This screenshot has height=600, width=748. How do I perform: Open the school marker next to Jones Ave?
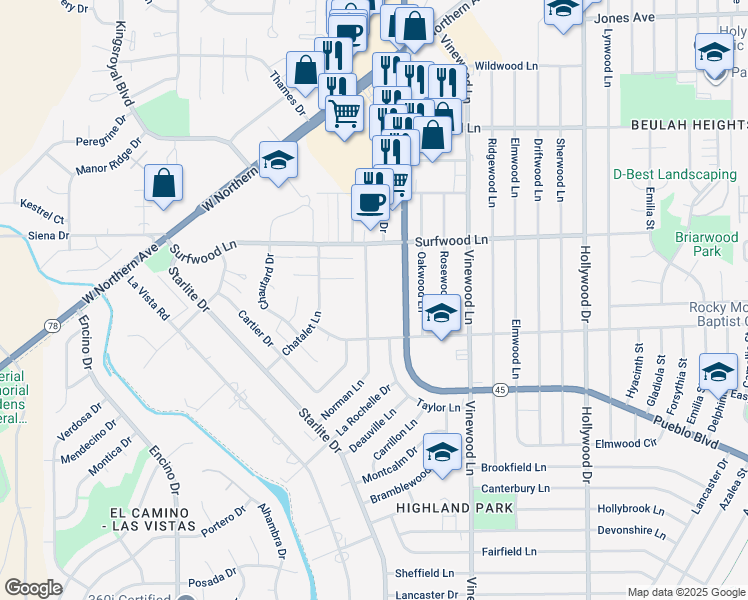[x=564, y=10]
